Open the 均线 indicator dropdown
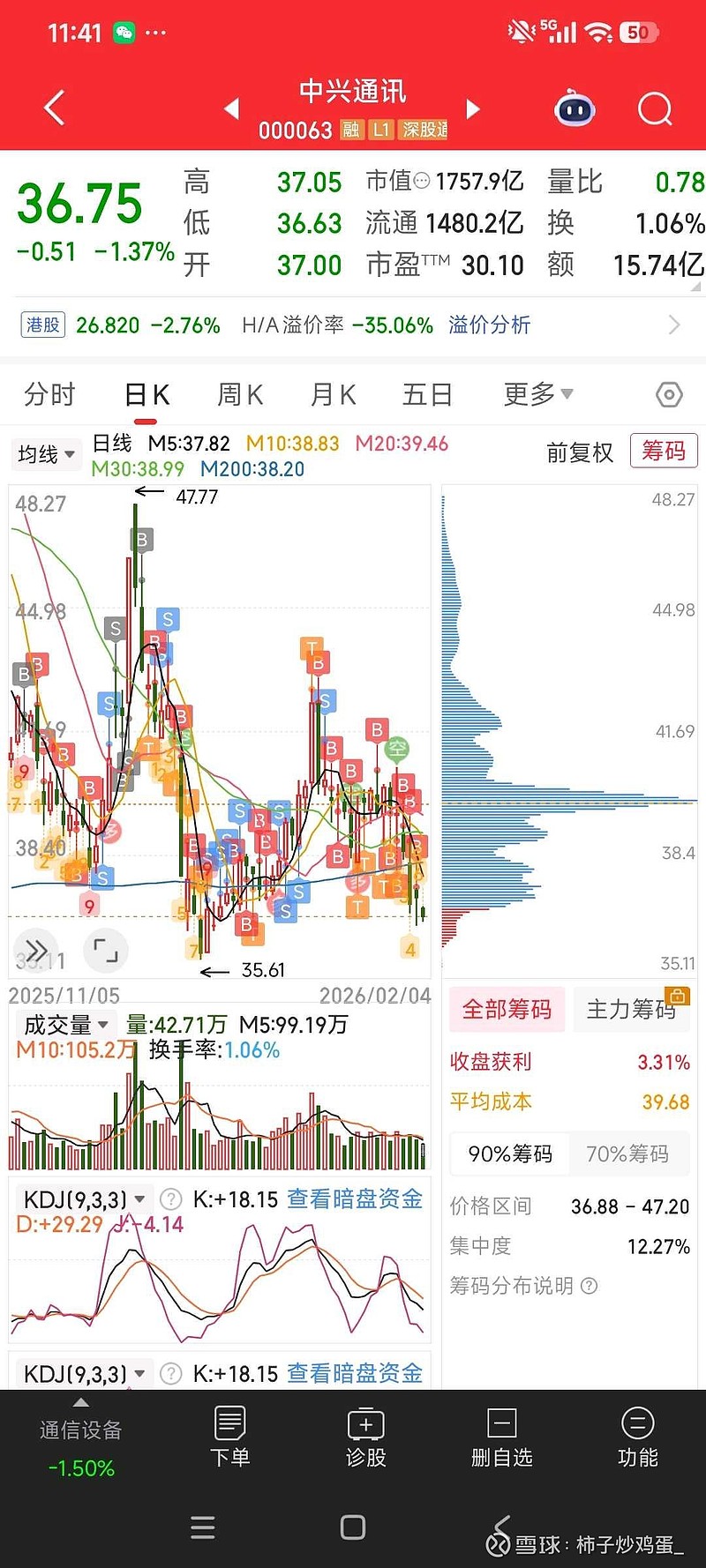706x1568 pixels. pos(46,455)
